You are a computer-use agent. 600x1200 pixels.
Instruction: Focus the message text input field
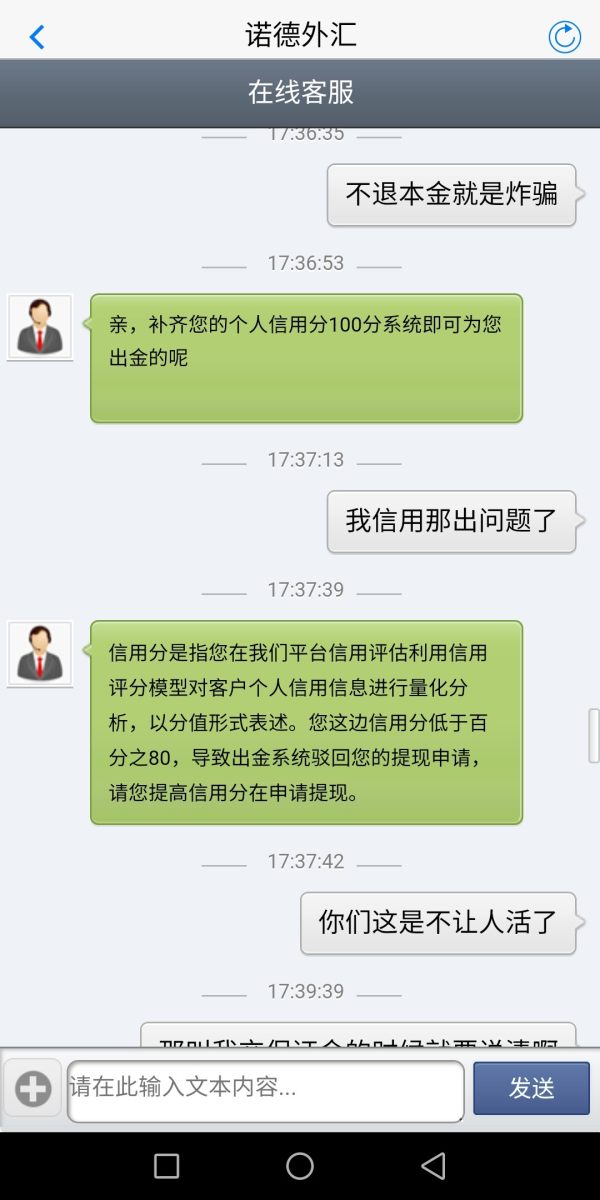click(x=265, y=1090)
